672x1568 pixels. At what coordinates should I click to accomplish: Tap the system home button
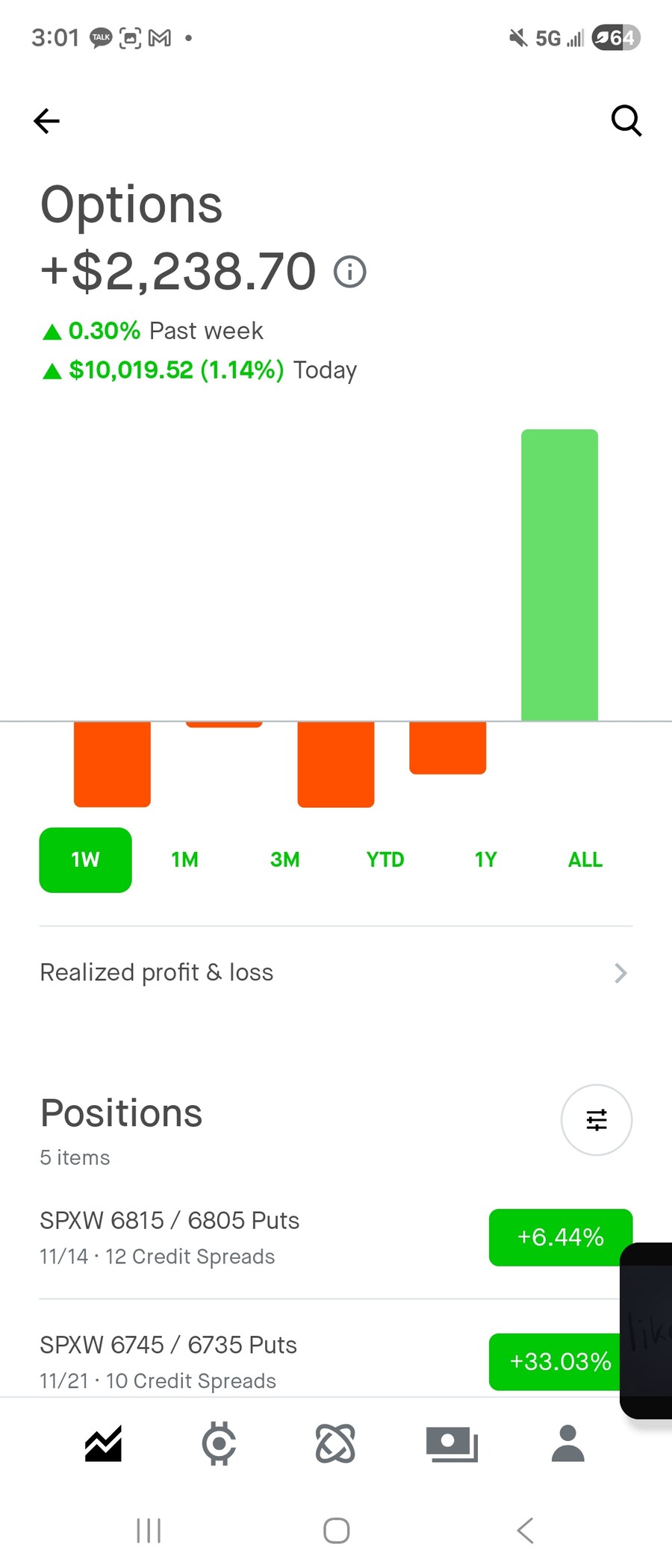point(336,1531)
